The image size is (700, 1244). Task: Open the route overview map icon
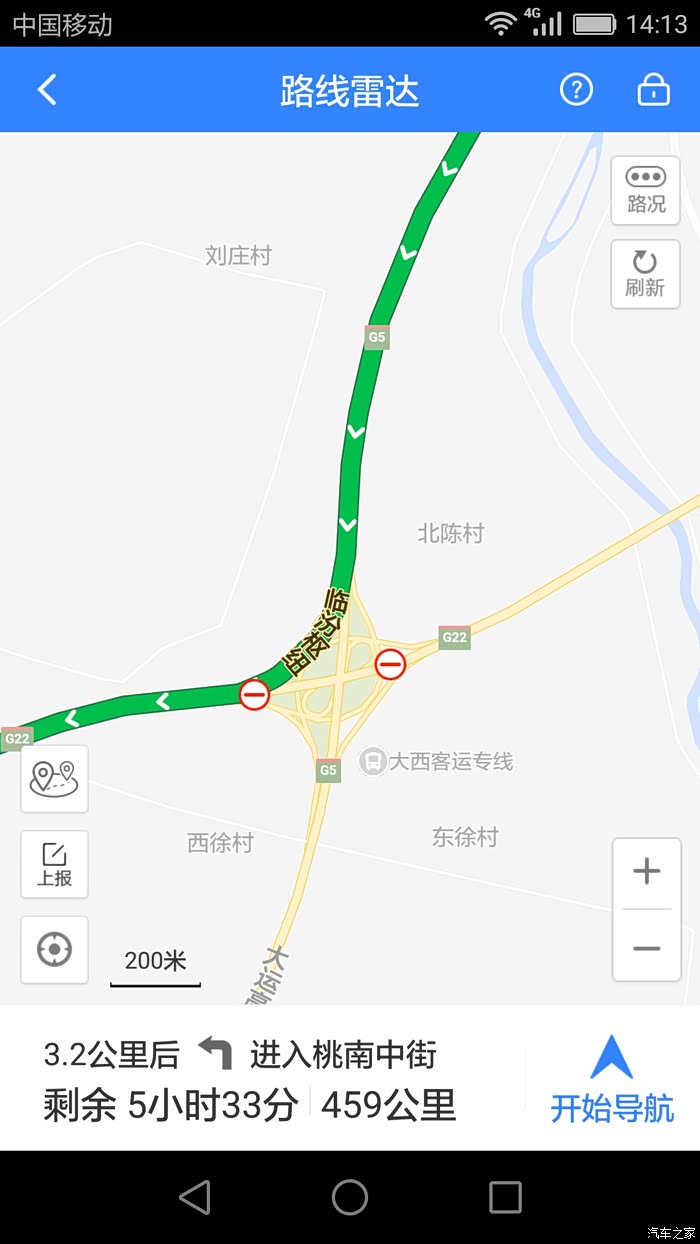tap(54, 778)
